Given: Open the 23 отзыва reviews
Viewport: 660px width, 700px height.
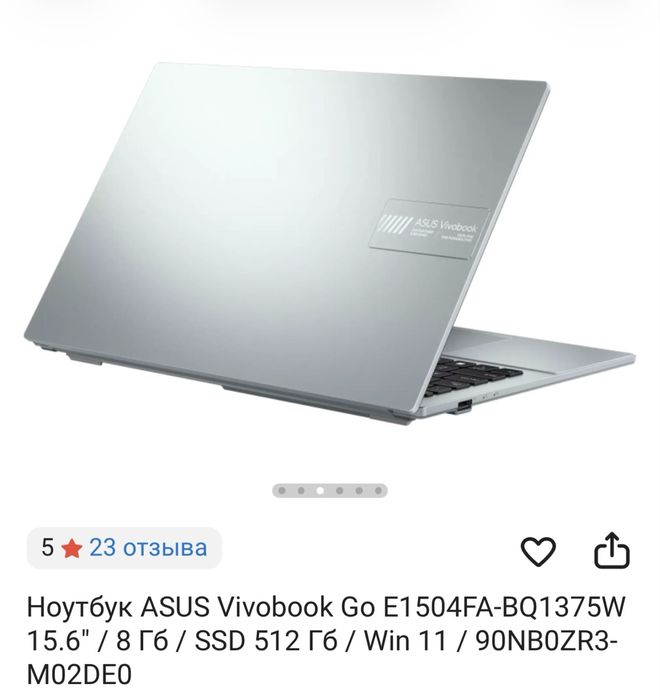Looking at the screenshot, I should click(148, 548).
